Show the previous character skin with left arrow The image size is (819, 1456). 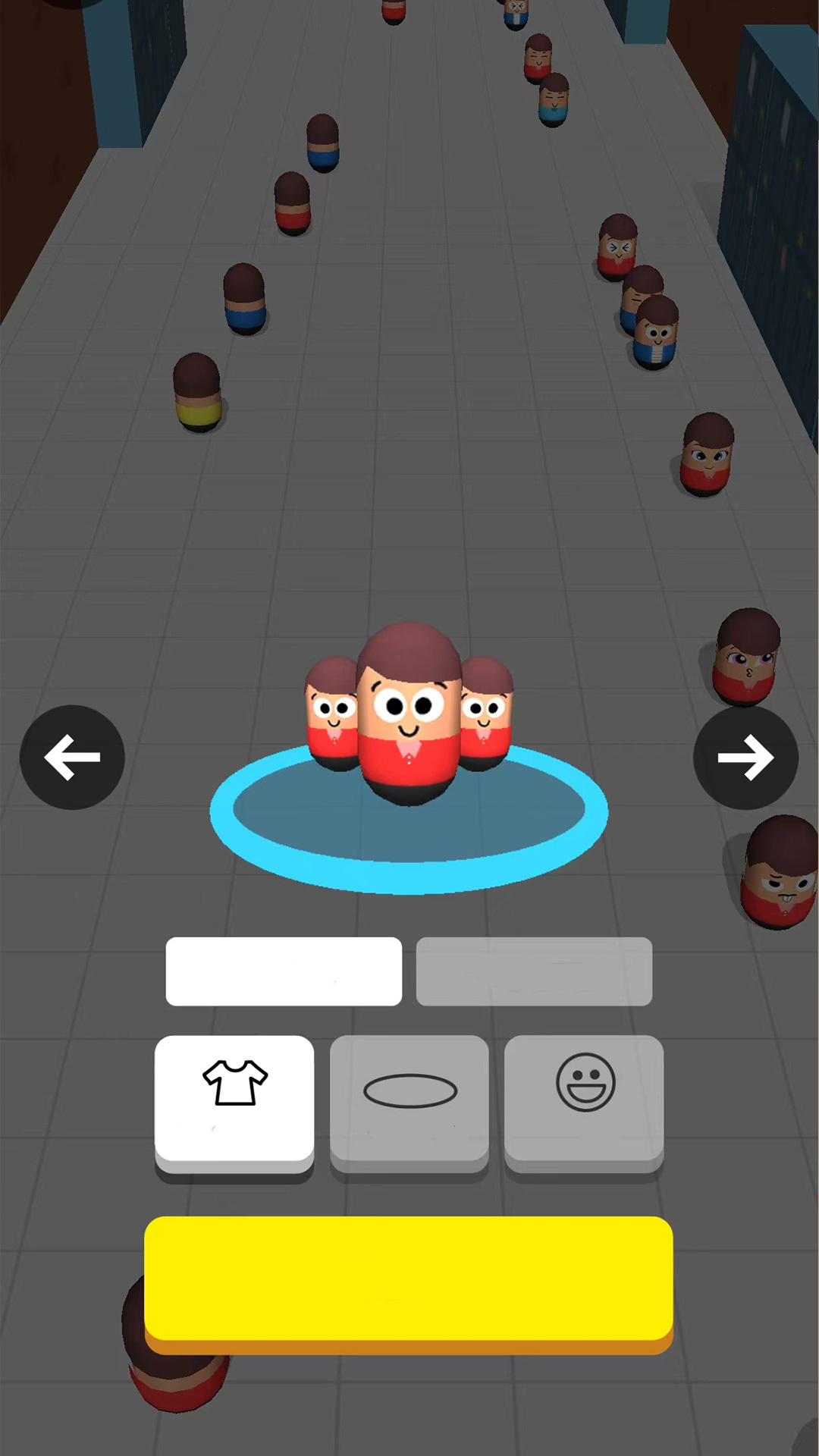[72, 757]
